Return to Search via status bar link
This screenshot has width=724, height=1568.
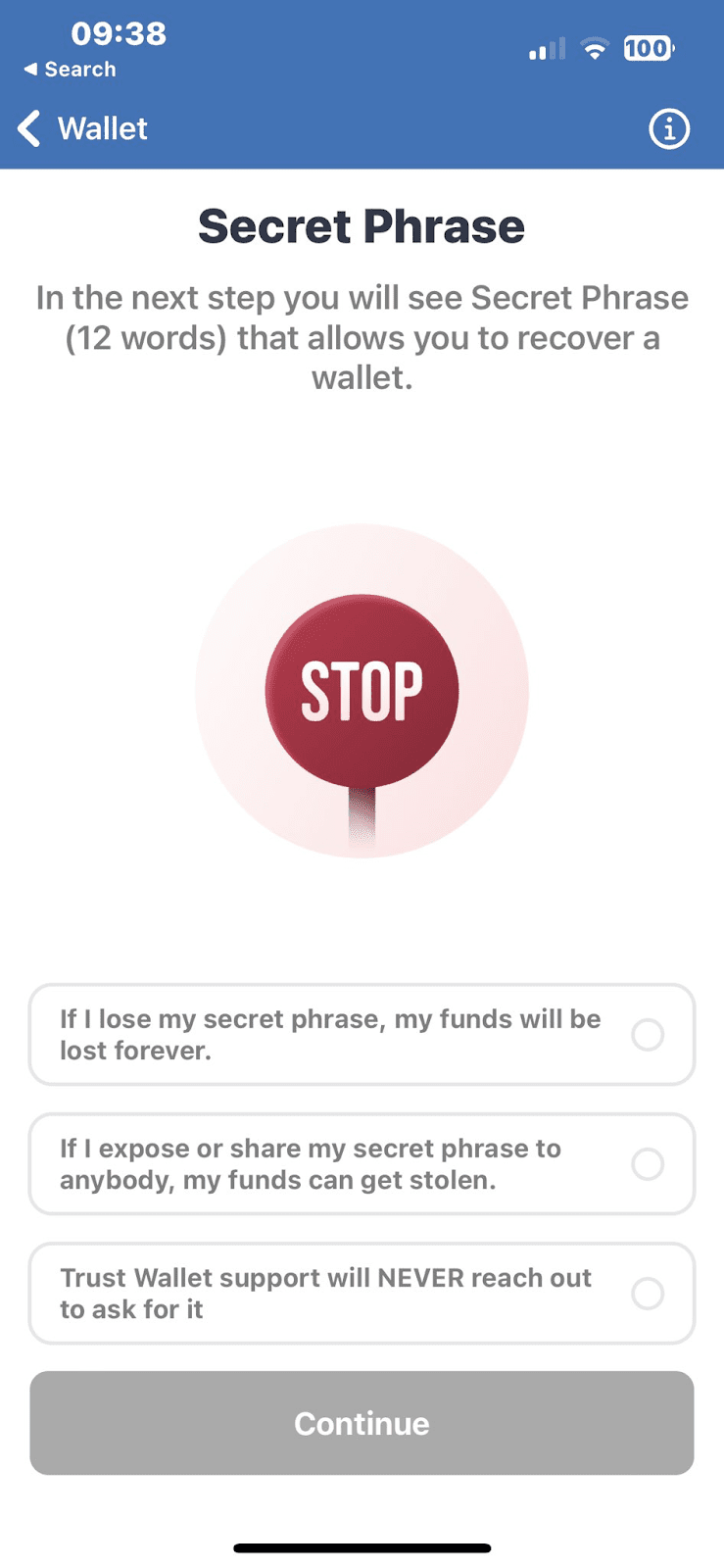point(70,70)
